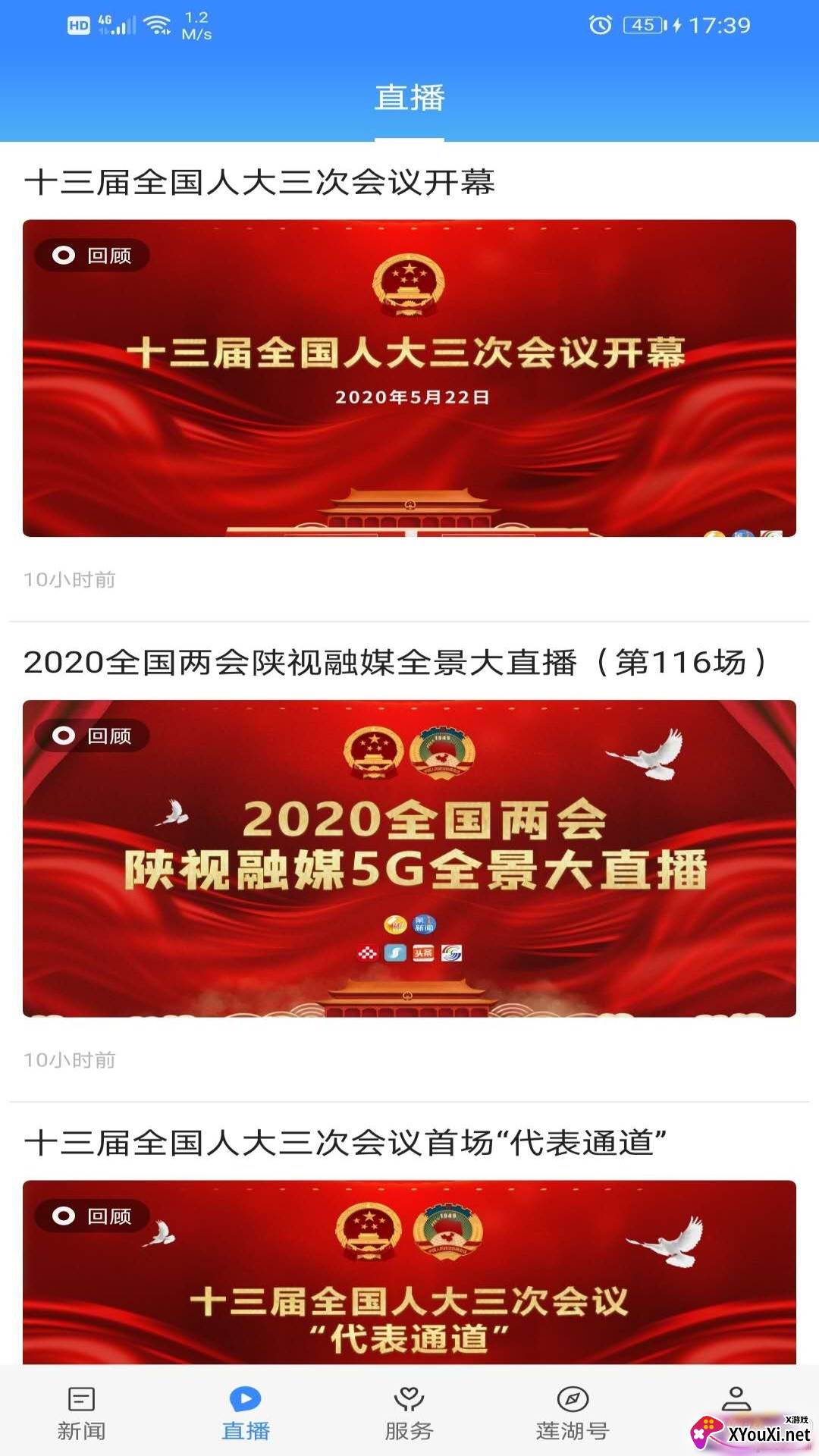Open the 十三届全国人大三次会议开幕 live replay

coord(409,378)
